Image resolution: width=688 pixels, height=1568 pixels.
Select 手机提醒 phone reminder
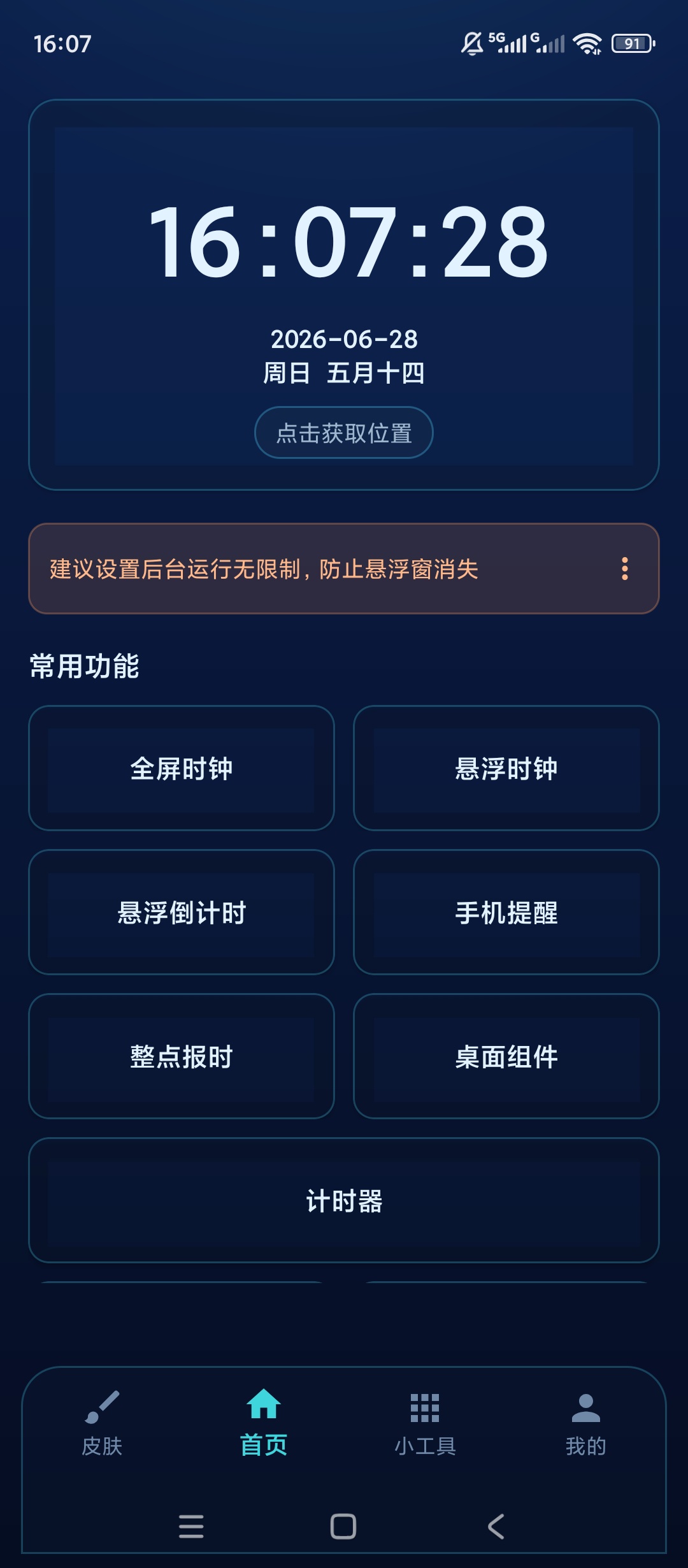tap(506, 912)
